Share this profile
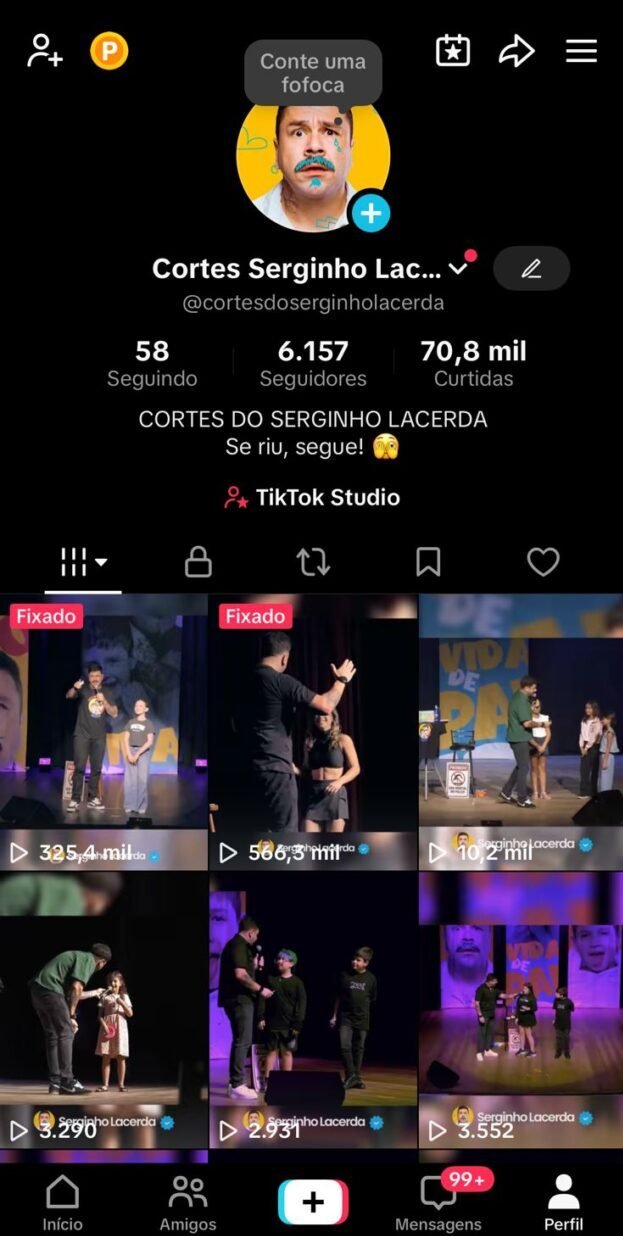Image resolution: width=623 pixels, height=1236 pixels. [517, 51]
